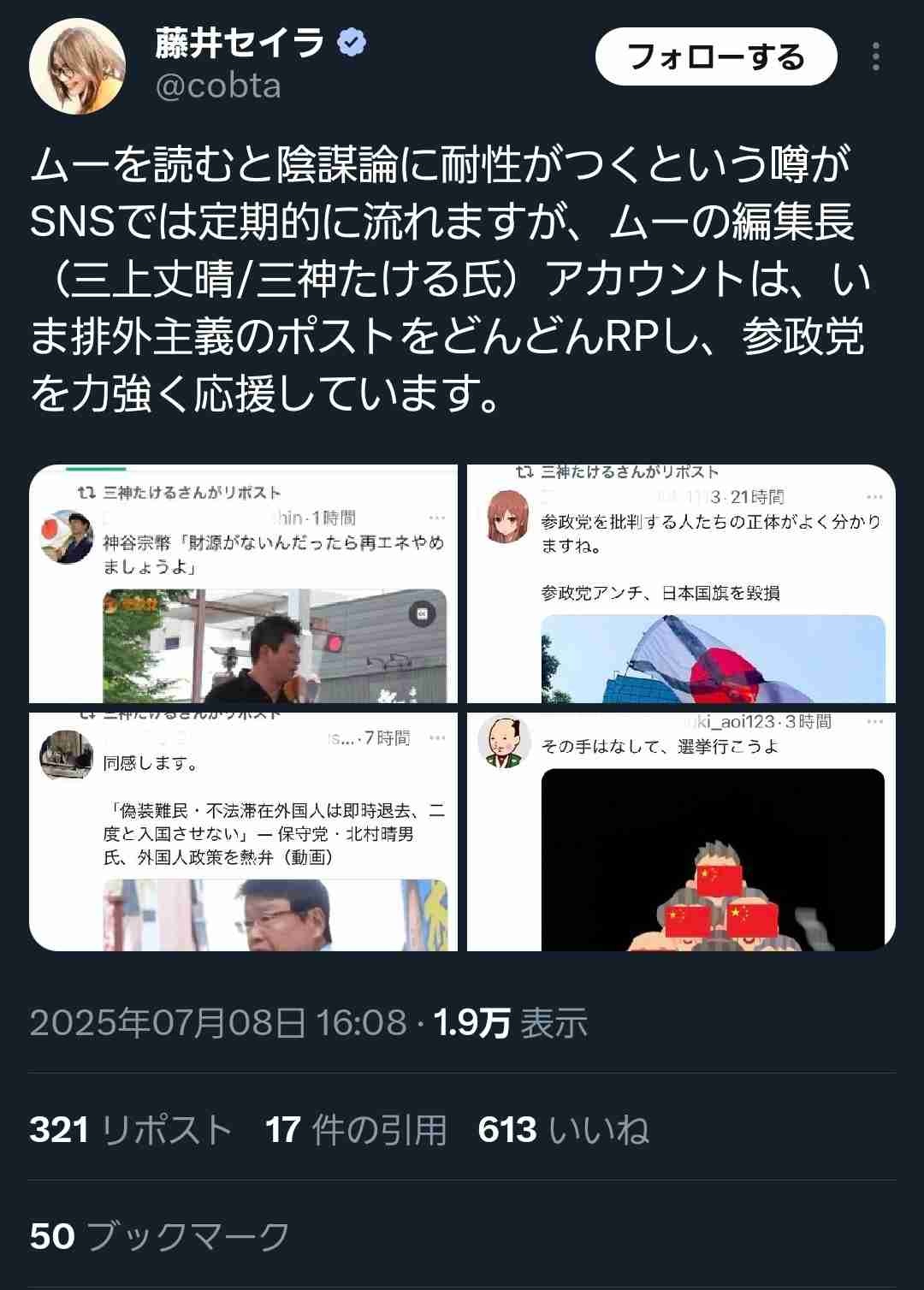Open the @cobta username handle
The height and width of the screenshot is (1290, 924).
pyautogui.click(x=218, y=86)
